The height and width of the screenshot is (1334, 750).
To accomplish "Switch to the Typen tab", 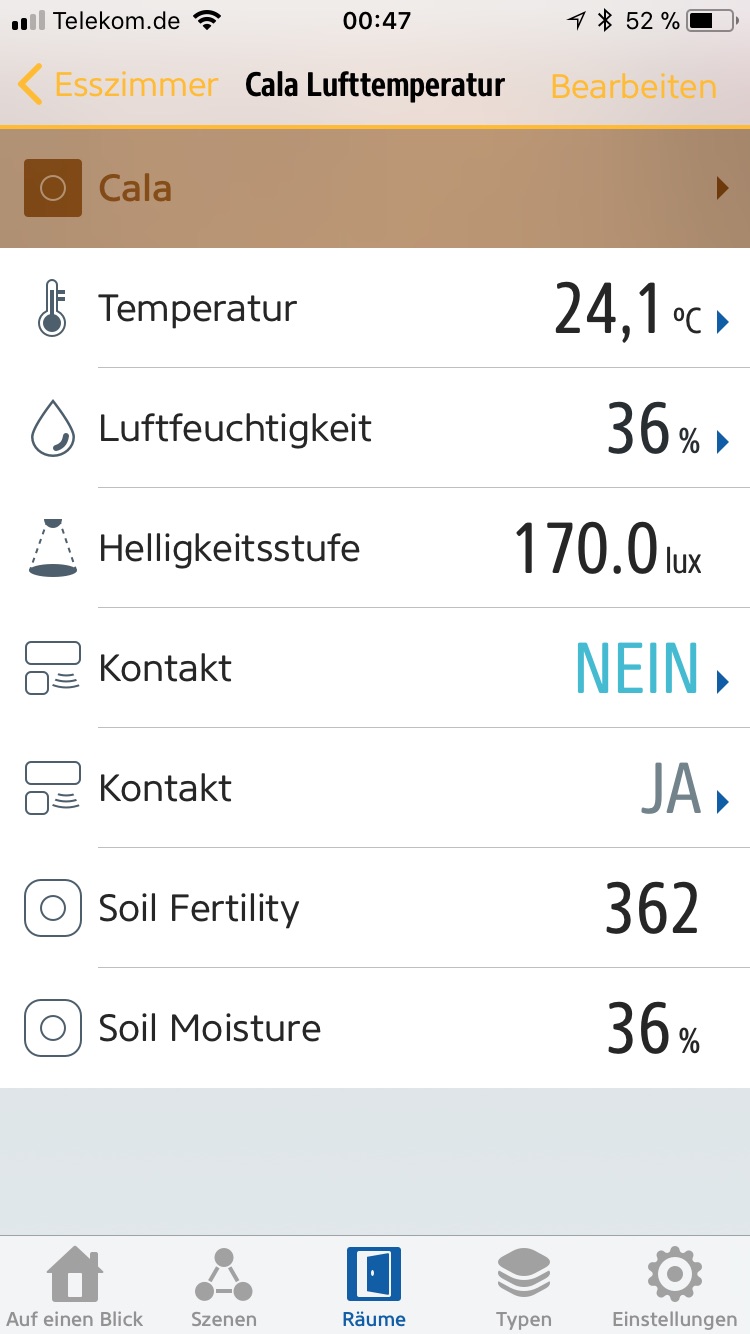I will 524,1286.
